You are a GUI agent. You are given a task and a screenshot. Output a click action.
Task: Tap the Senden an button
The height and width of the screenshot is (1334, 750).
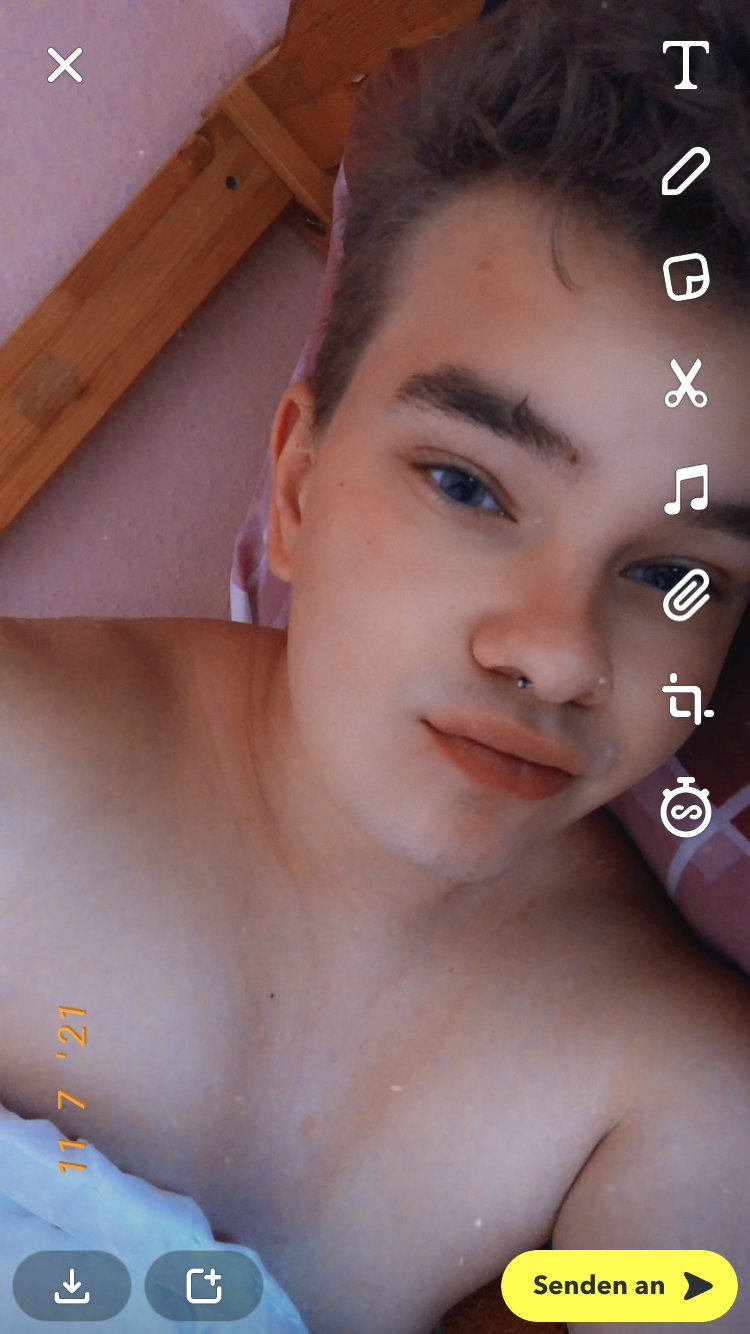pos(619,1286)
